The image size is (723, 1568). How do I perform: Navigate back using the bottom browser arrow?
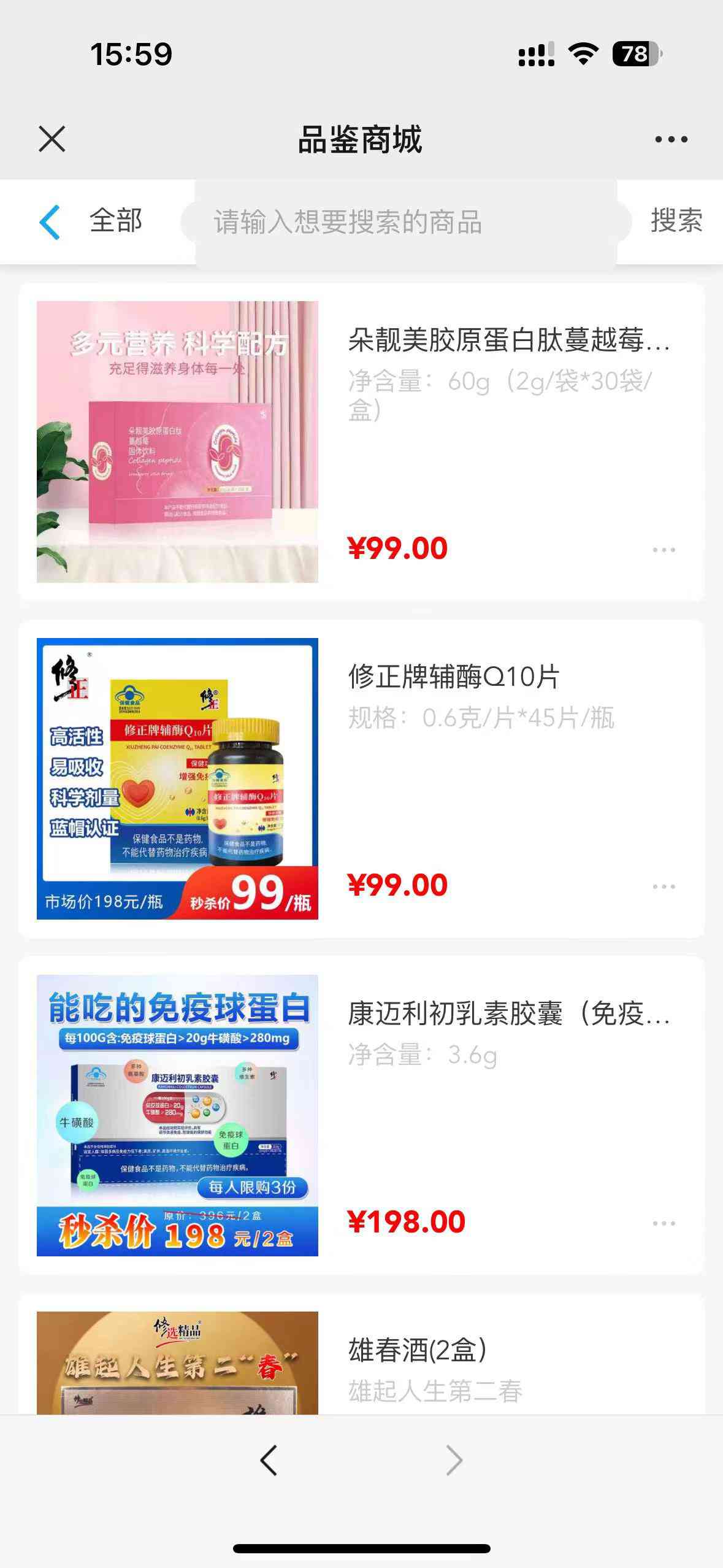(269, 1461)
